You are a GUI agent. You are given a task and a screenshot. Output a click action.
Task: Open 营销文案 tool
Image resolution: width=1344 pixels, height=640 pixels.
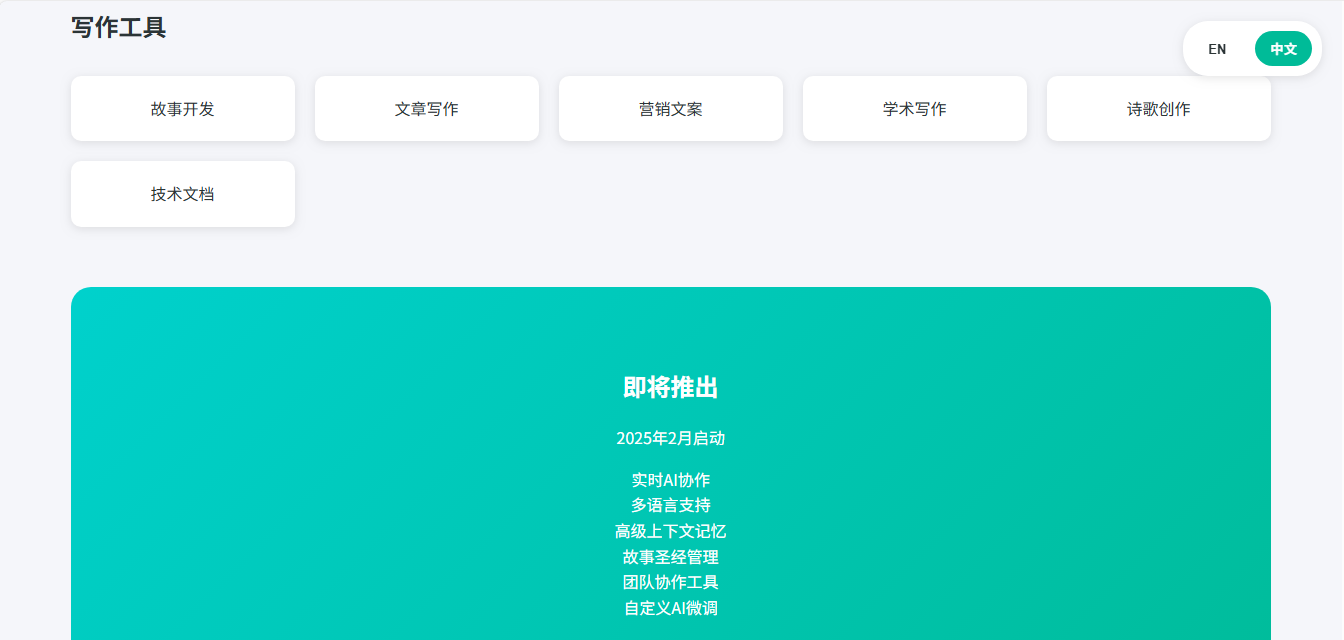pyautogui.click(x=671, y=109)
